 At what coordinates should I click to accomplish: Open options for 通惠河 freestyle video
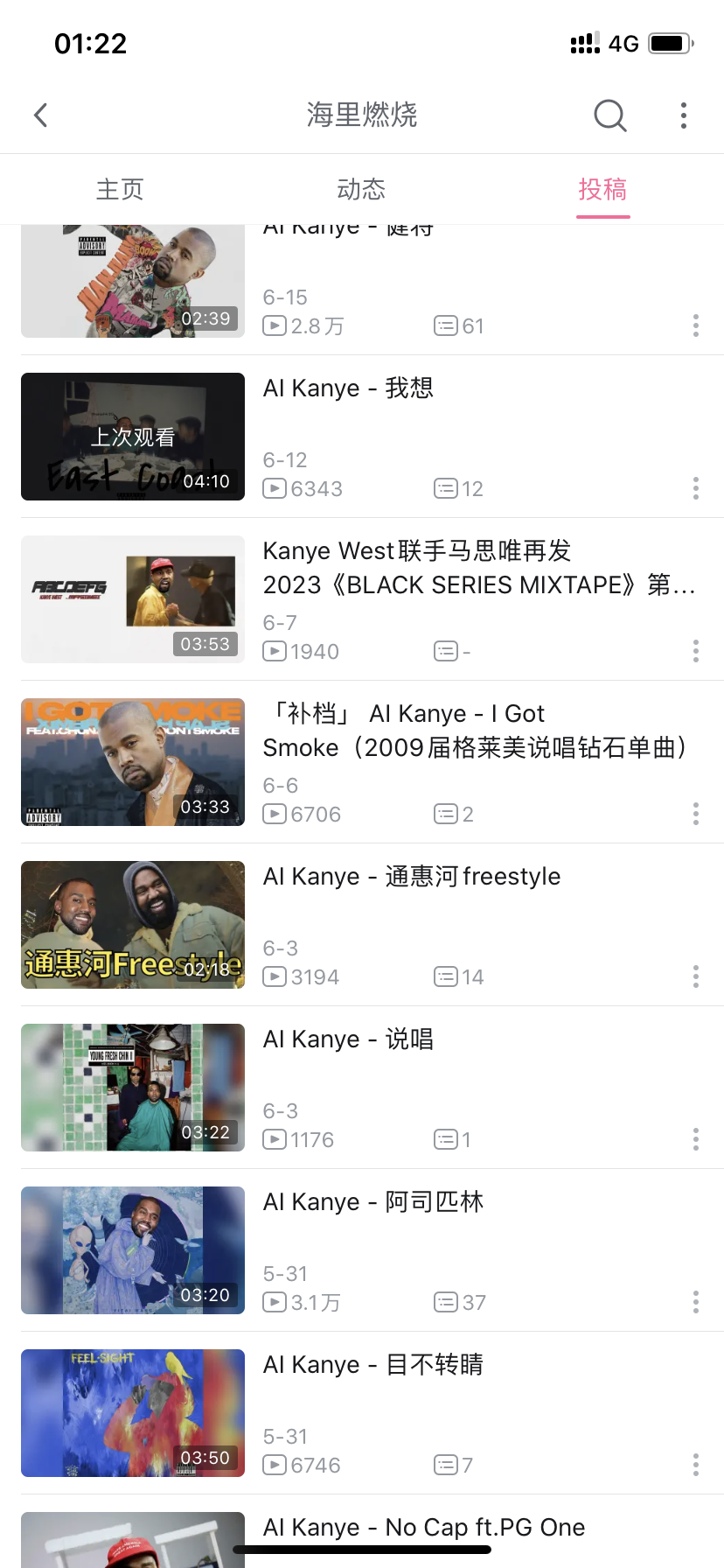(696, 976)
